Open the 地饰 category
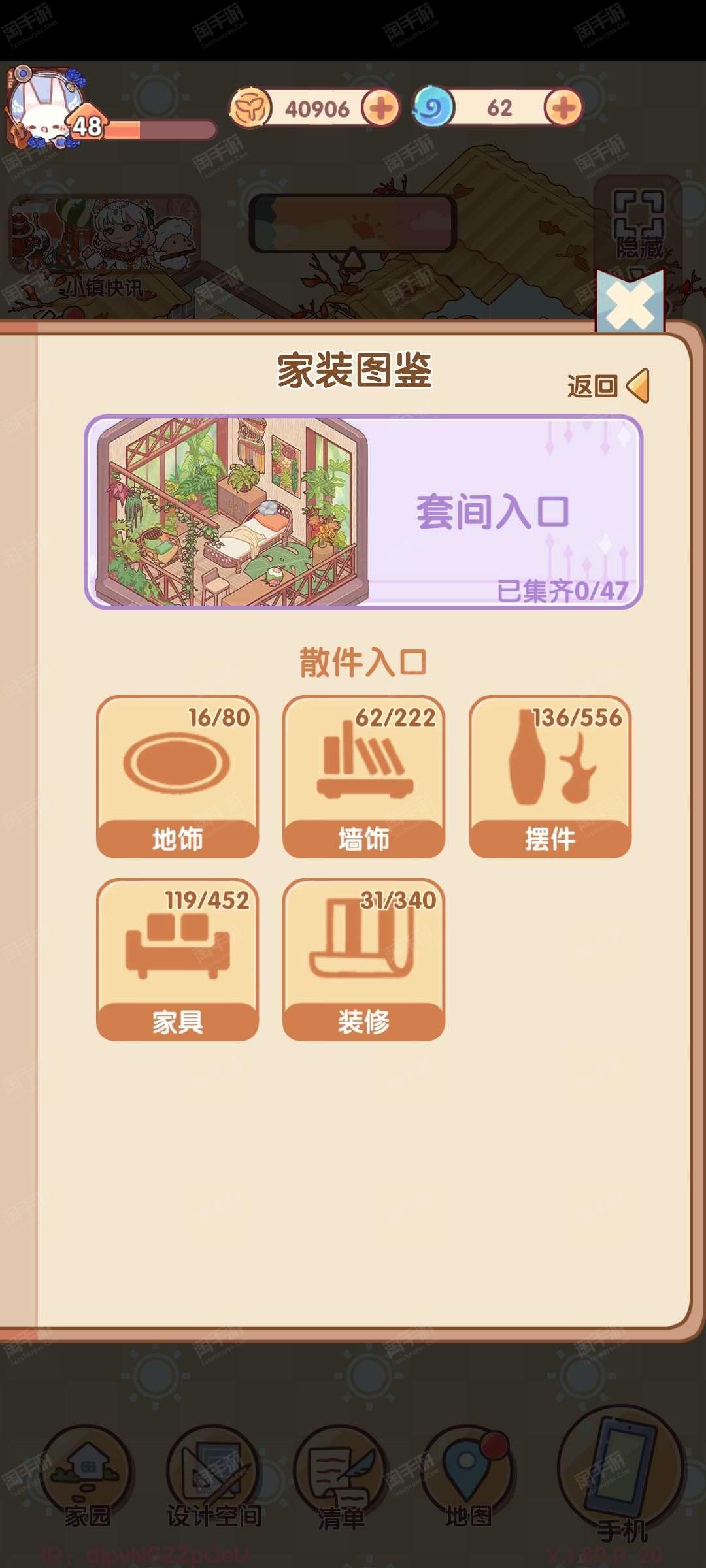This screenshot has width=706, height=1568. point(177,777)
